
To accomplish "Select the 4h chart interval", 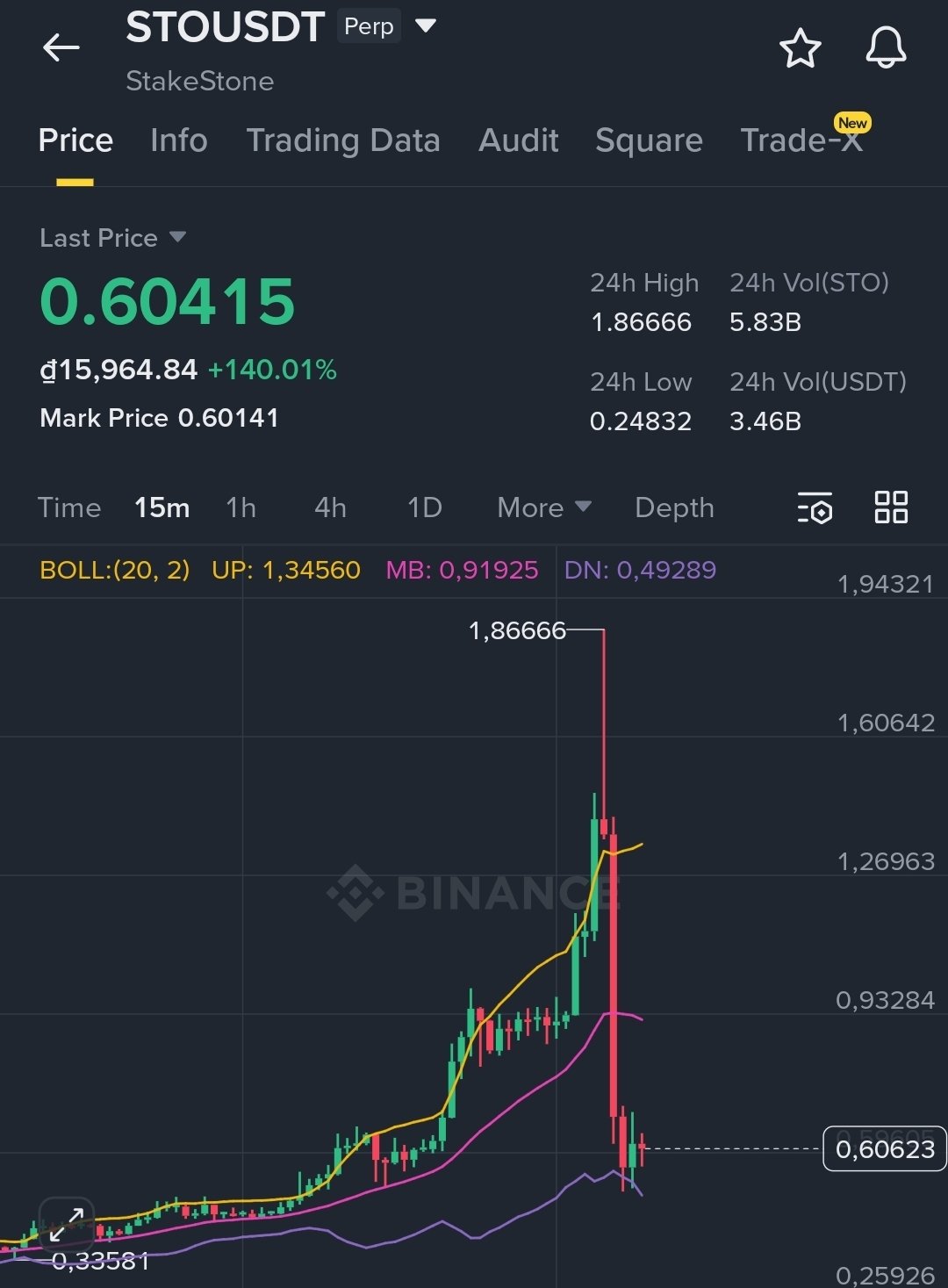I will coord(330,507).
